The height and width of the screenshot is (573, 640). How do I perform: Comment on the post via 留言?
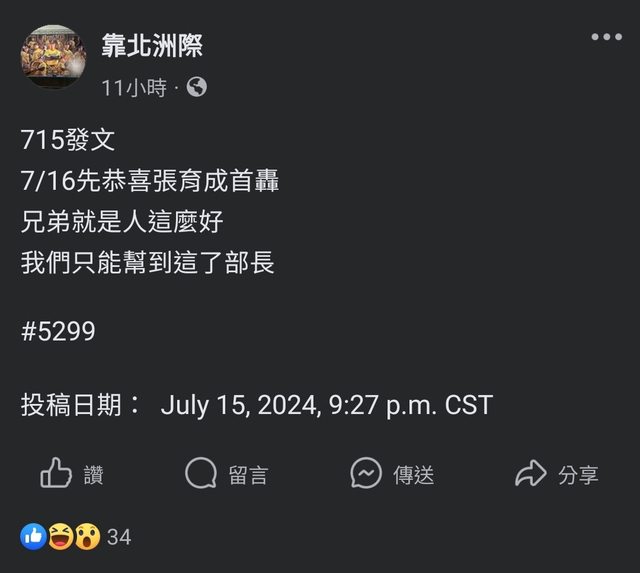(x=227, y=473)
